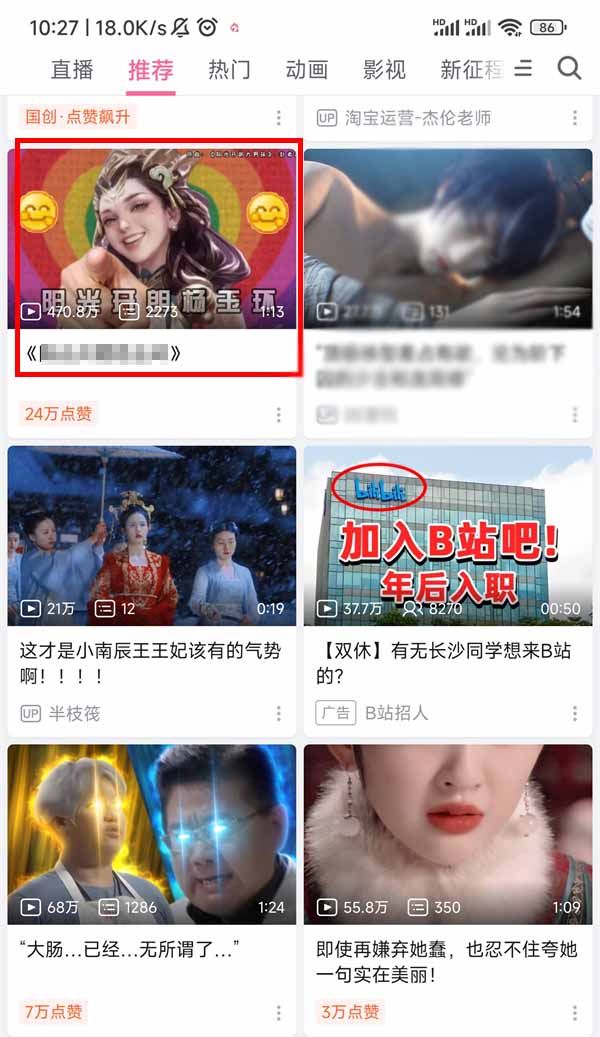Open more options for 7万点赞 video

pyautogui.click(x=279, y=1012)
